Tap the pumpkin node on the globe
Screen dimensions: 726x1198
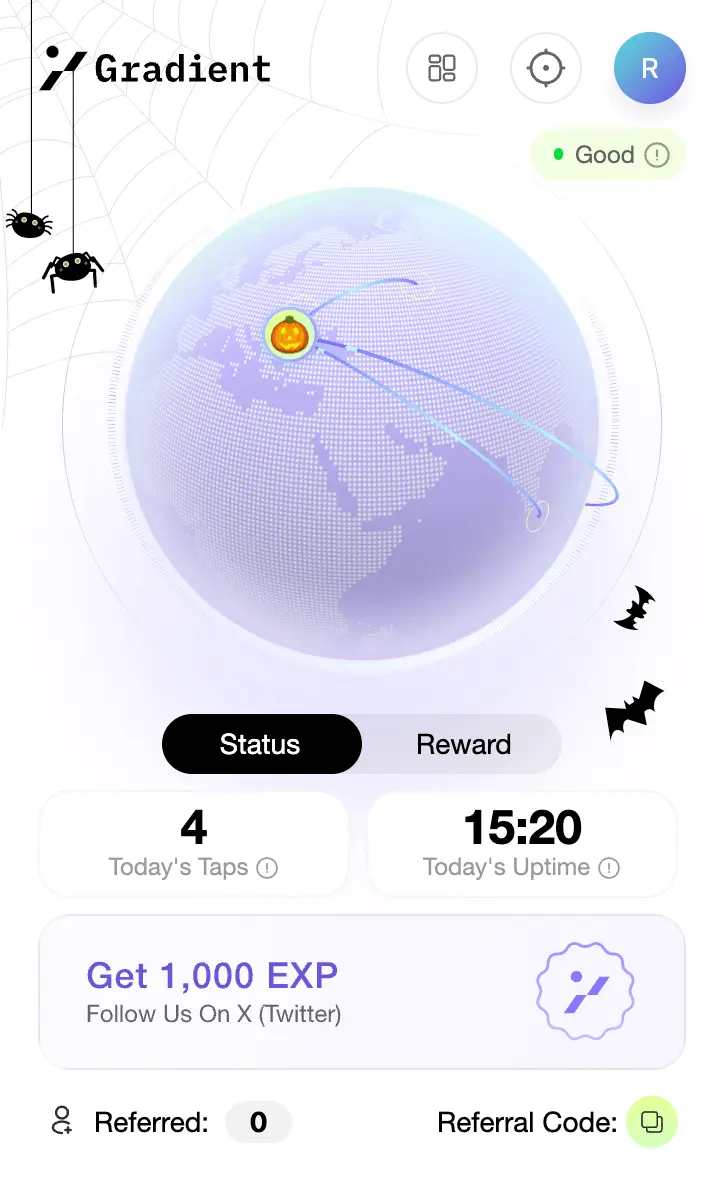pyautogui.click(x=289, y=336)
